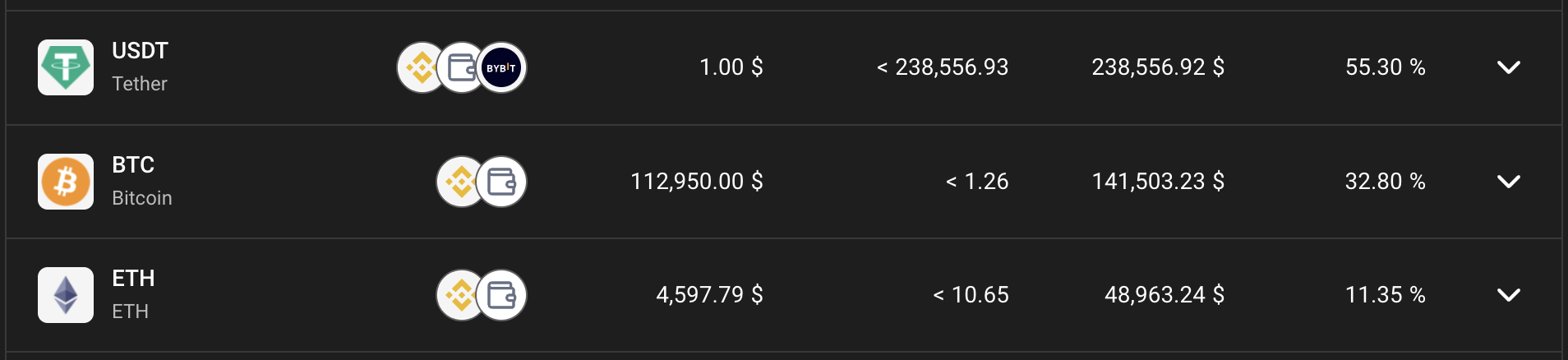Tap the Bybit source icon on USDT

(x=501, y=67)
